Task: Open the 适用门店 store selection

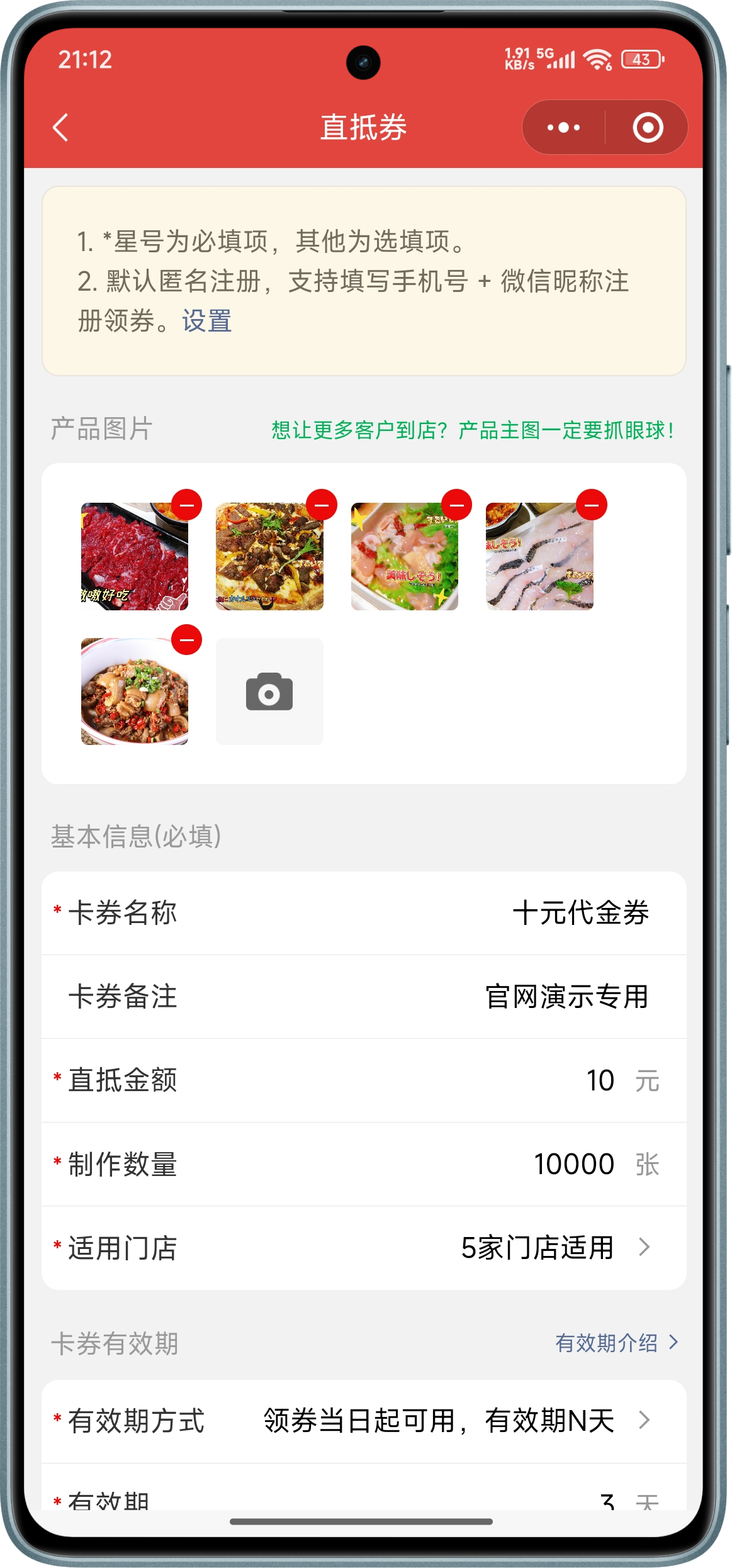Action: (554, 1248)
